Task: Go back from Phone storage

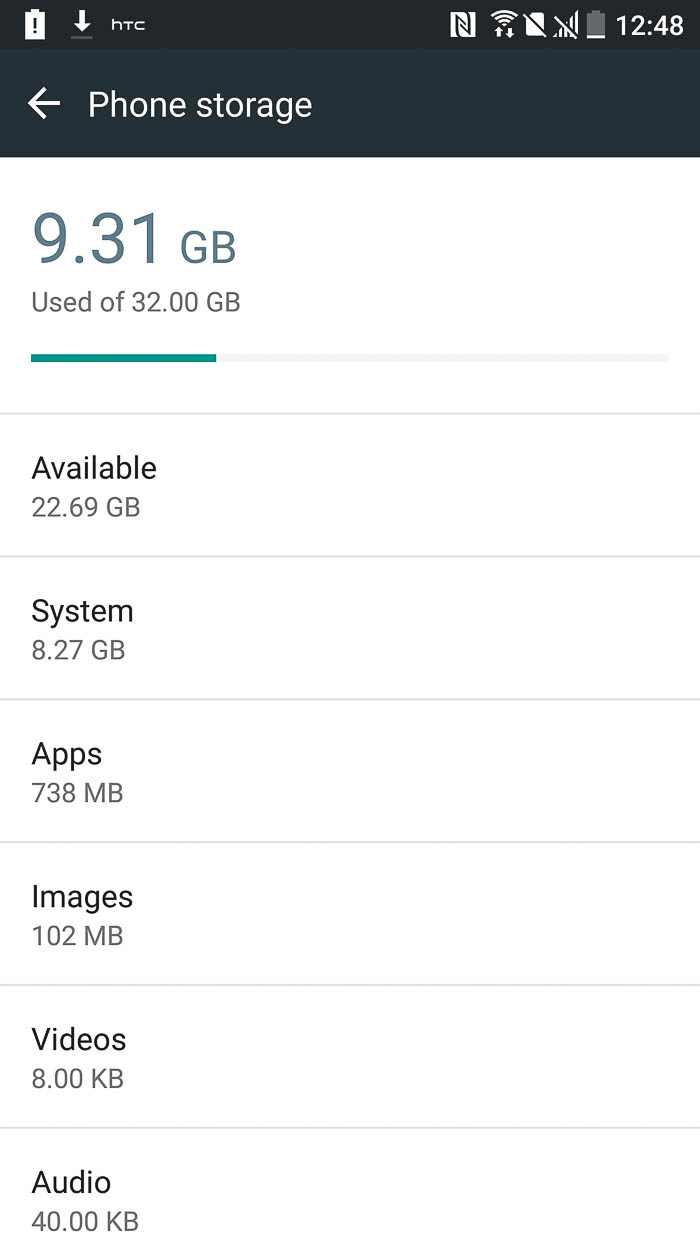Action: pyautogui.click(x=44, y=104)
